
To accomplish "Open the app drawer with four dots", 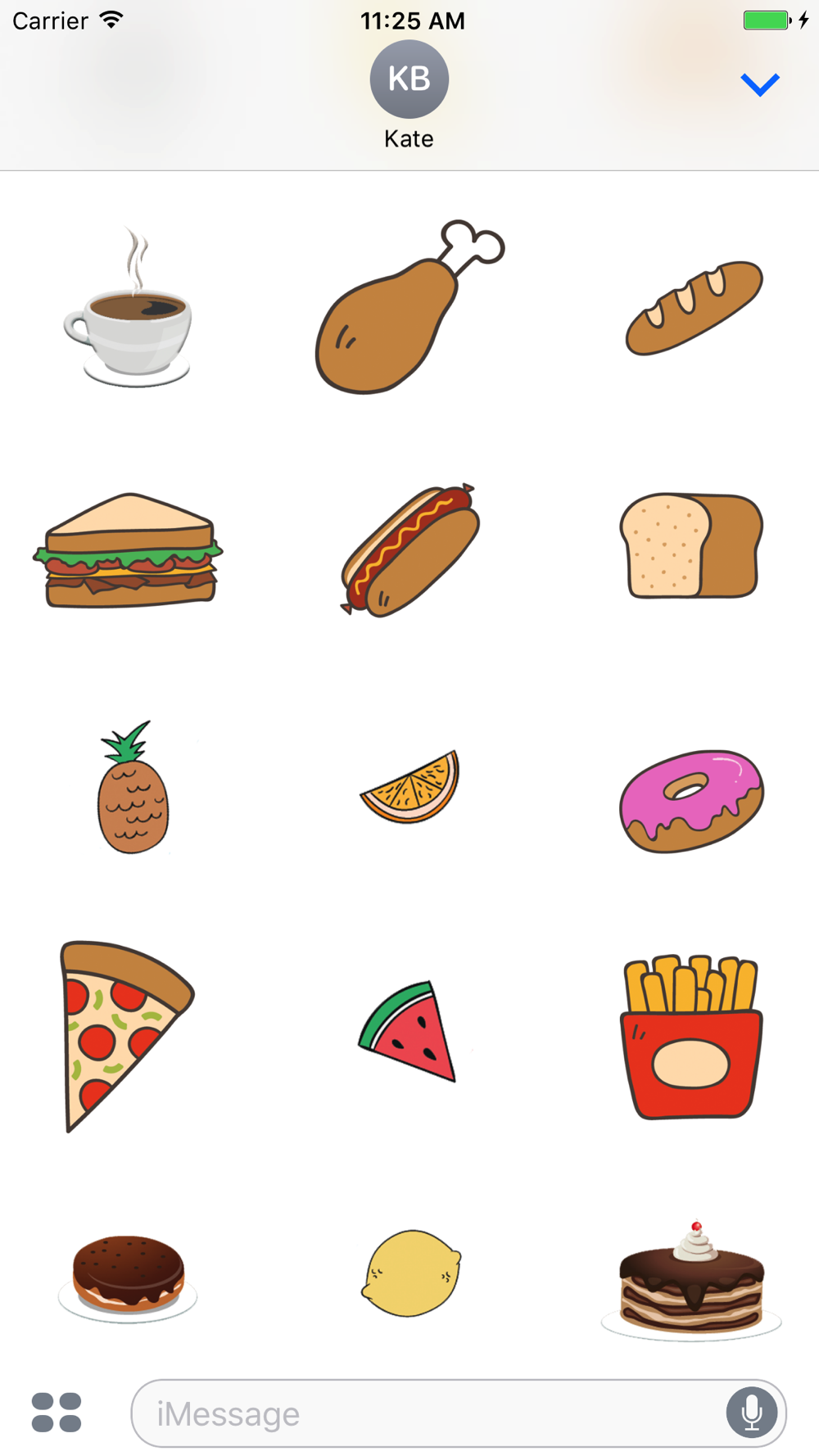I will pos(57,1413).
